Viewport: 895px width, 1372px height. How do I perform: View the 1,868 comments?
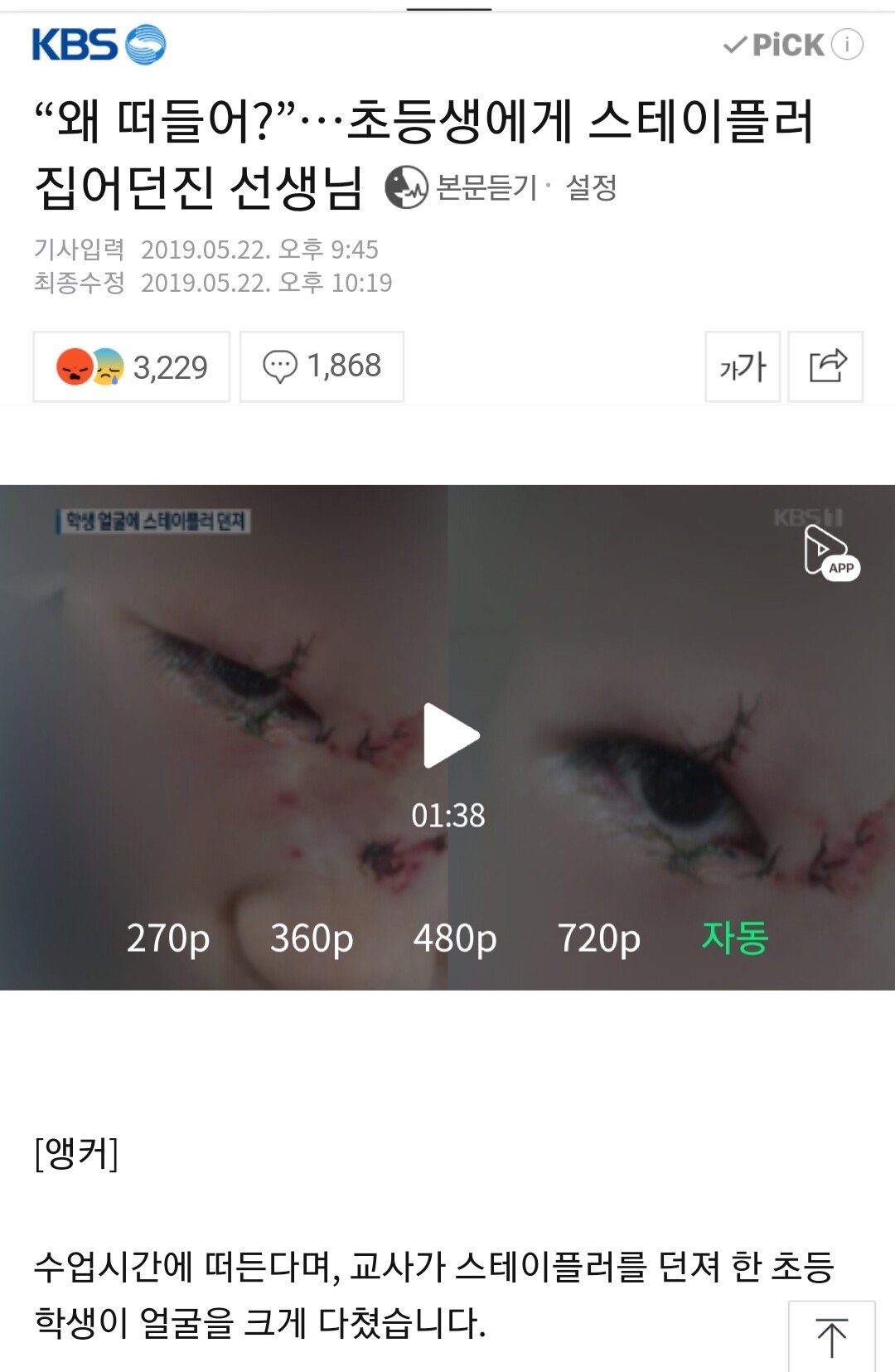322,366
